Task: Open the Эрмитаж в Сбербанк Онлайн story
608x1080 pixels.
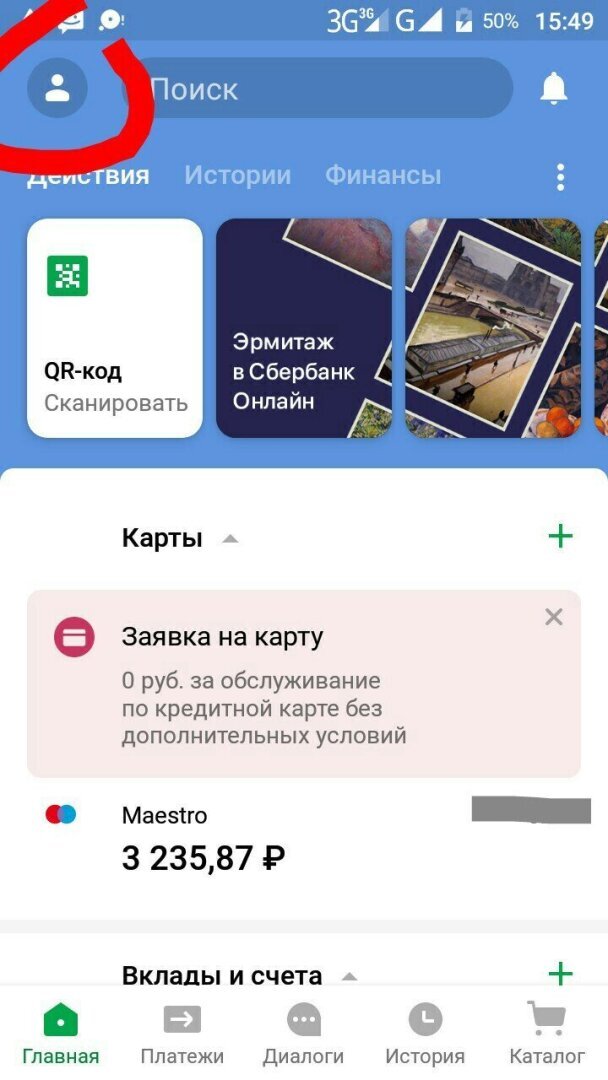Action: (303, 328)
